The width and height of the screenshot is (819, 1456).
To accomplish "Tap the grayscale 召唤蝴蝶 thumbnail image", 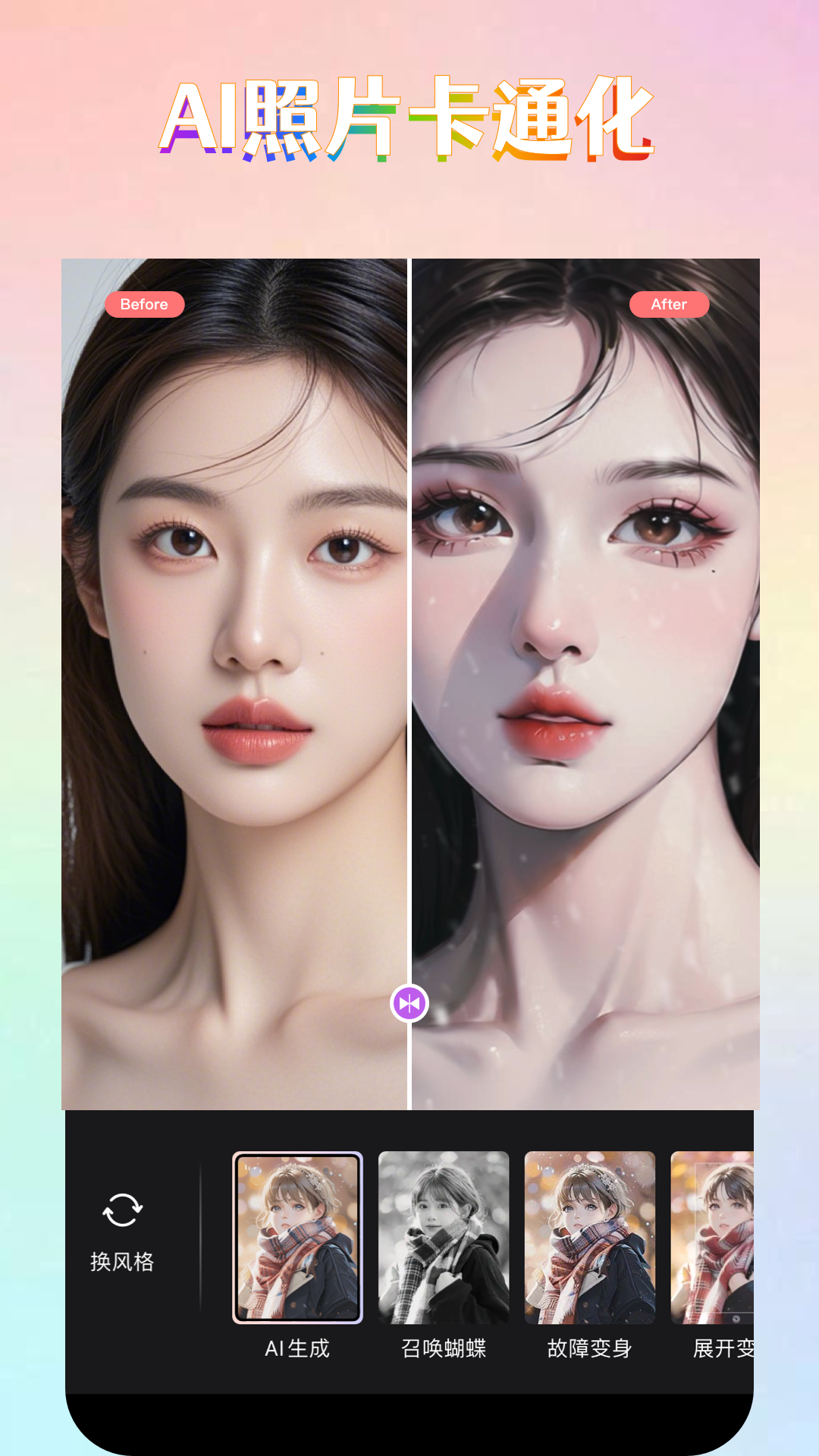I will pos(444,1237).
